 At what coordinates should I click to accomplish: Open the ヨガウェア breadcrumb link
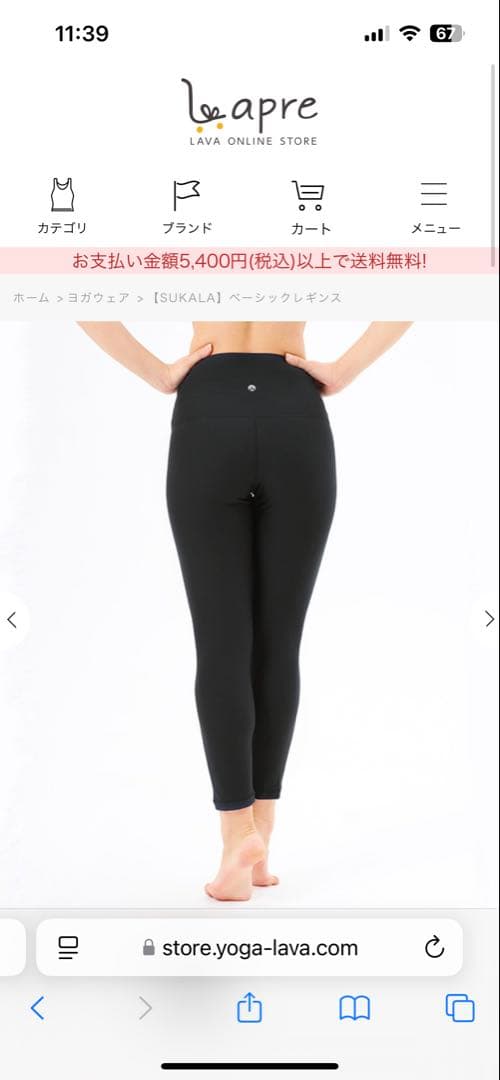98,298
